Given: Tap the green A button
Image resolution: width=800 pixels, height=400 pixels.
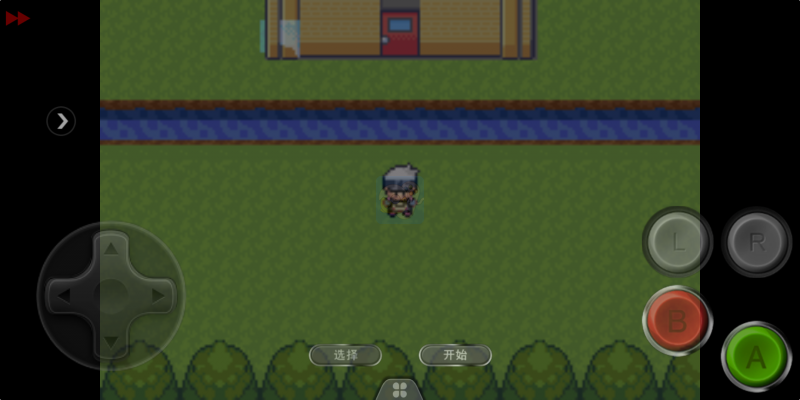Looking at the screenshot, I should point(755,356).
